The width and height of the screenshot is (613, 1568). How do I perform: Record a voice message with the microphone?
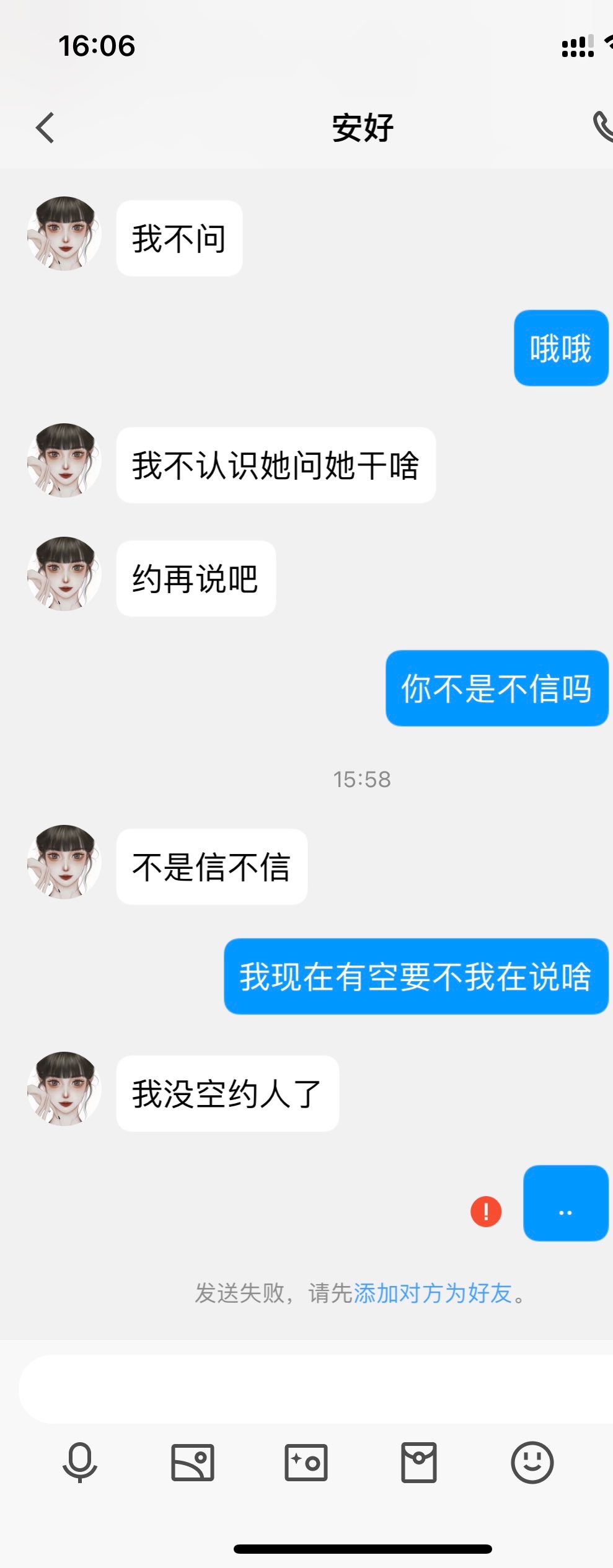(x=80, y=1462)
